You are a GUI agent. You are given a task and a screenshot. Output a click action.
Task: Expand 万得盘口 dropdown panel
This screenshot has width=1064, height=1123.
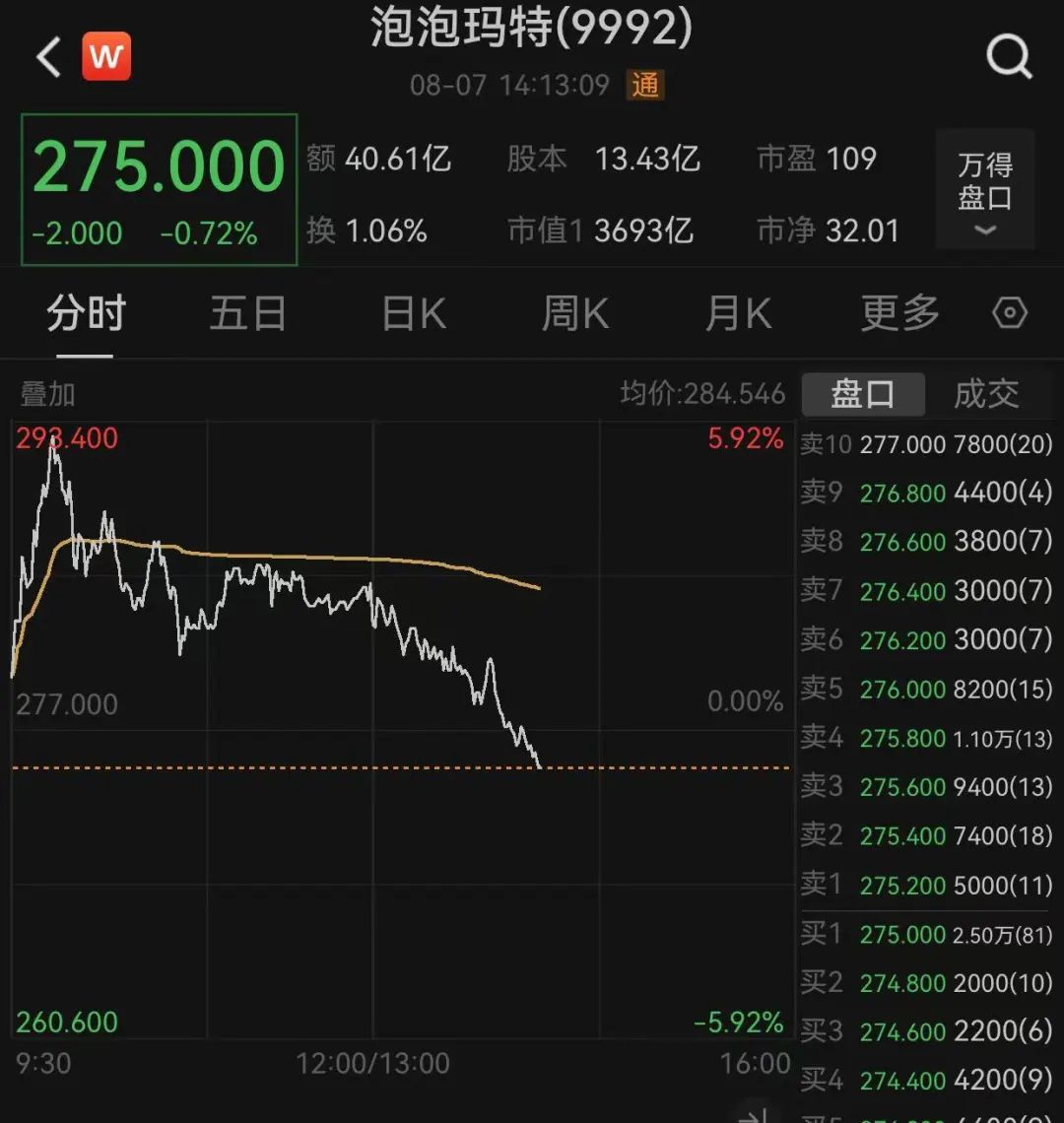click(984, 189)
